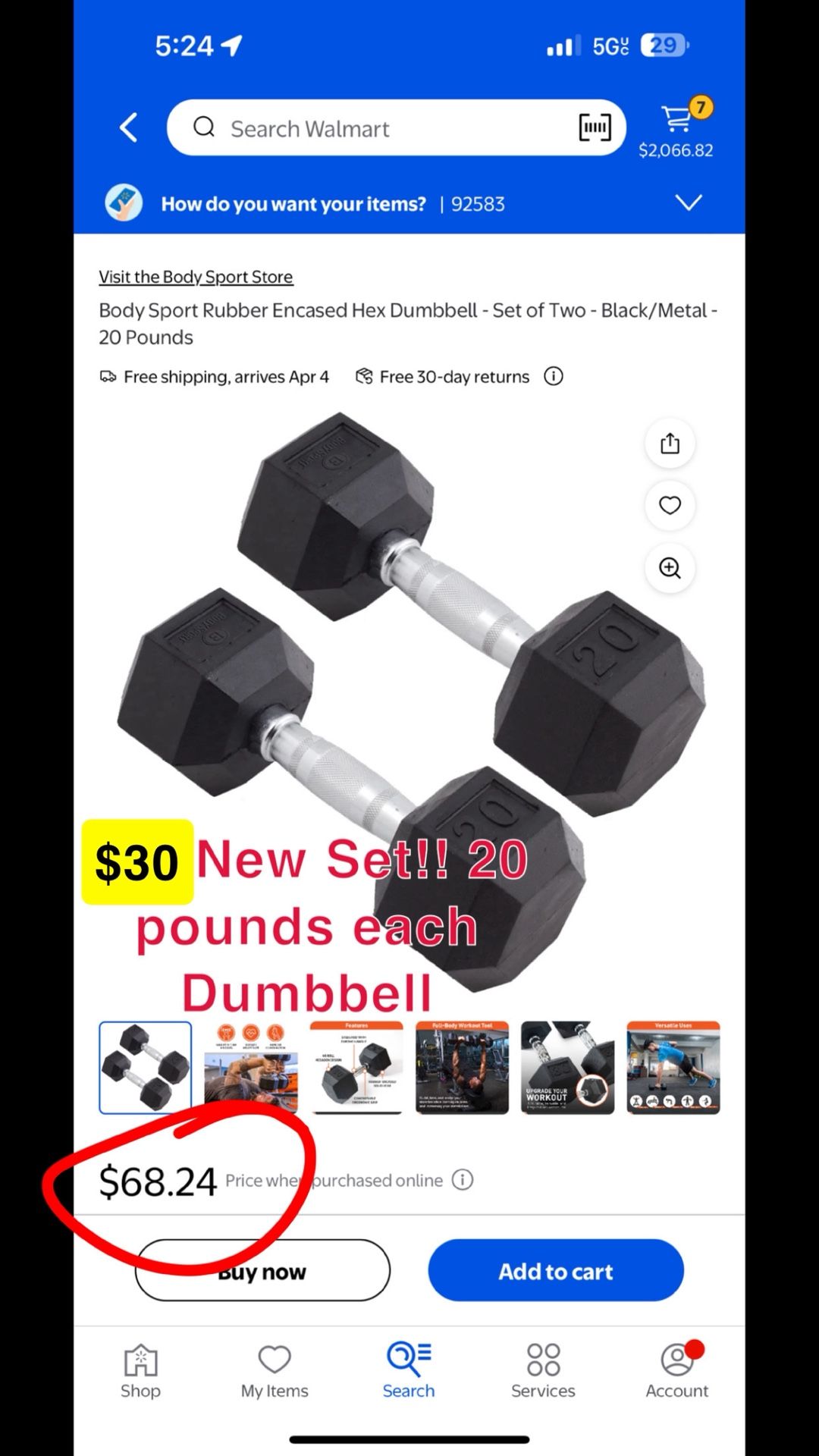Go to the Services tab

tap(543, 1371)
